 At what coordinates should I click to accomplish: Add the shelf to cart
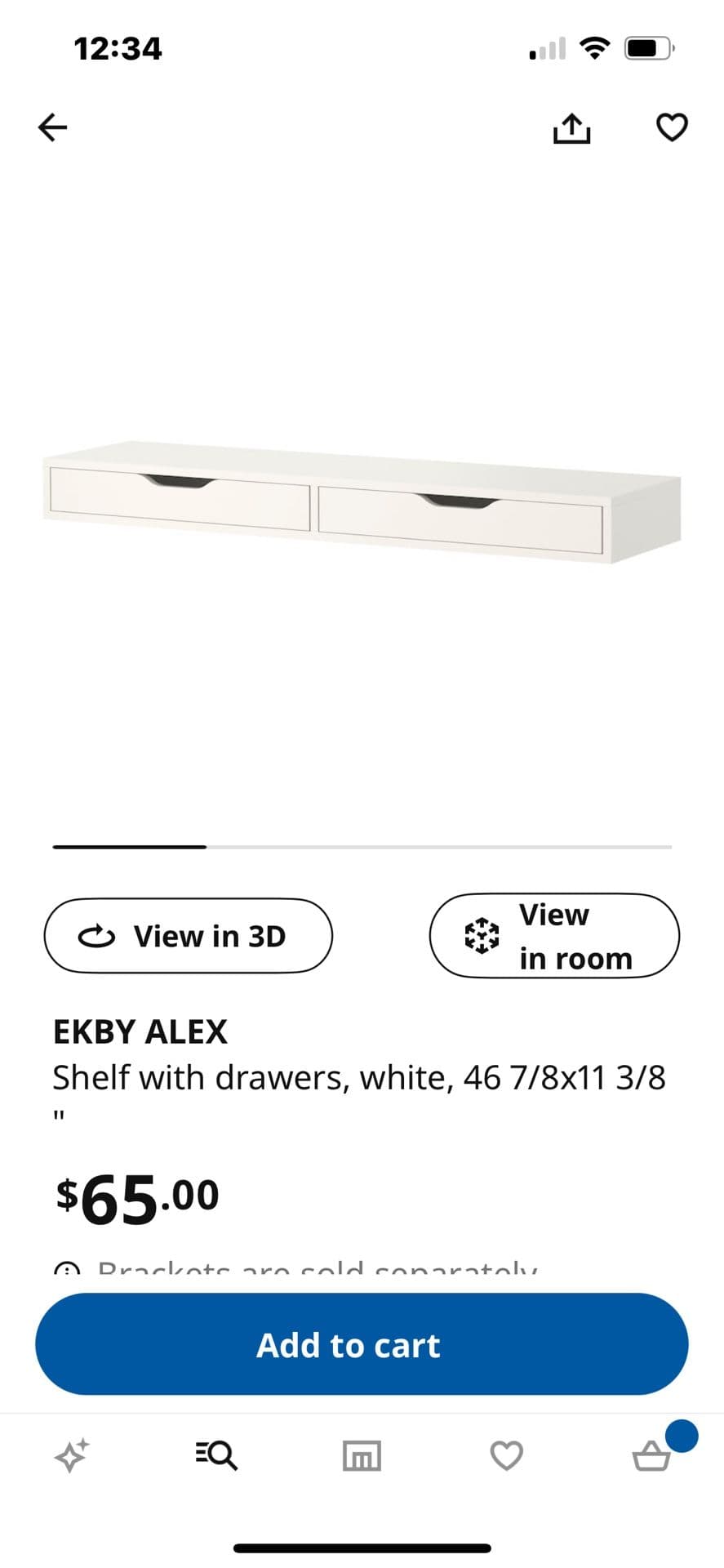coord(362,1344)
